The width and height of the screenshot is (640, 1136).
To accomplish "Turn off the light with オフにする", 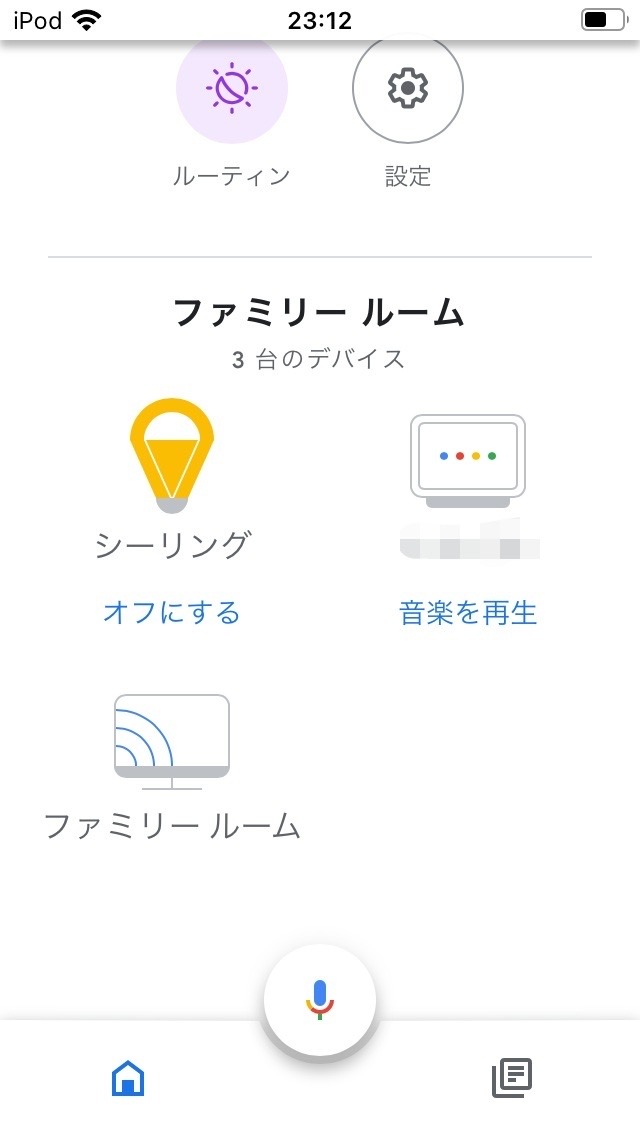I will point(172,612).
